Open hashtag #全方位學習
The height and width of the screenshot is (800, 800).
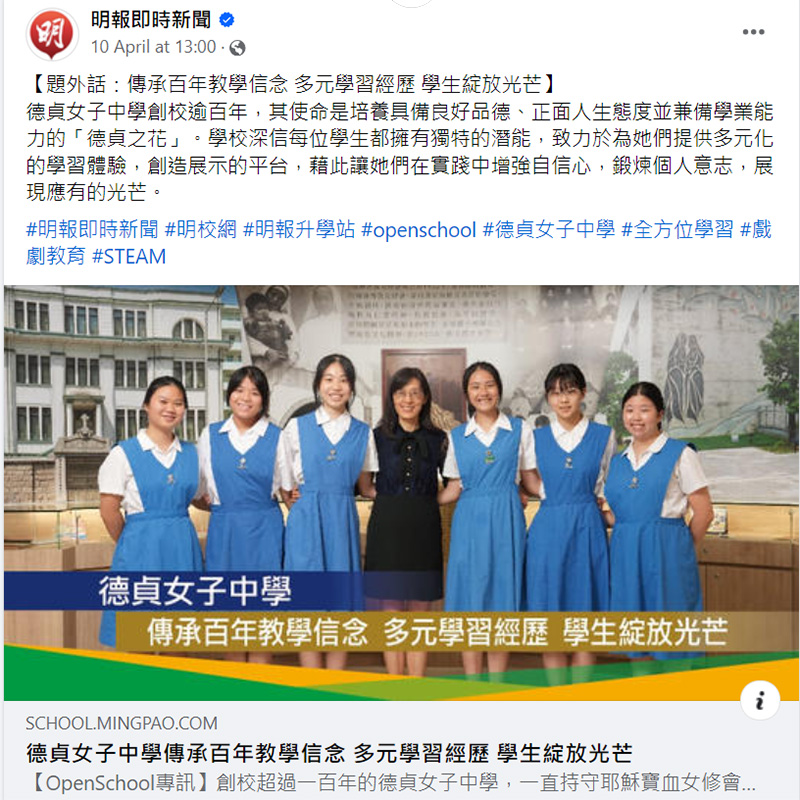pos(677,229)
